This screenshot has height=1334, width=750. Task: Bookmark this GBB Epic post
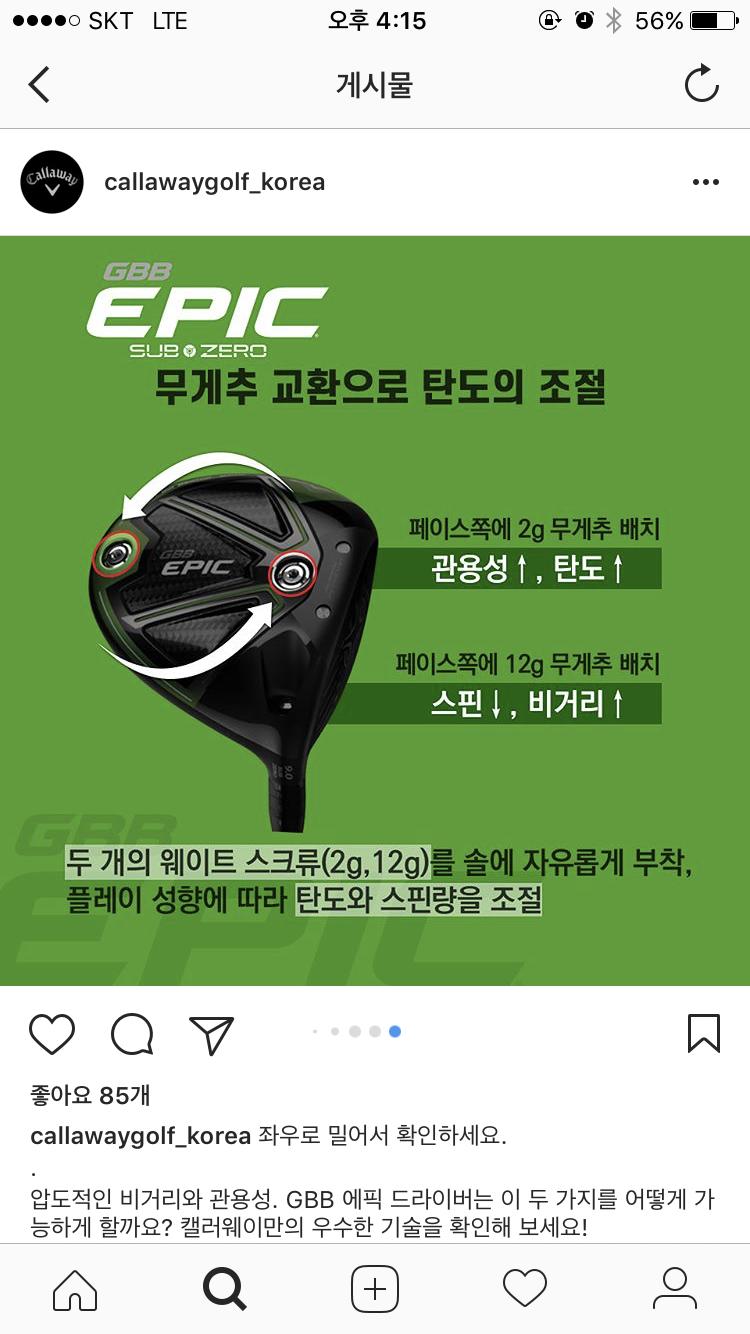(x=703, y=1034)
